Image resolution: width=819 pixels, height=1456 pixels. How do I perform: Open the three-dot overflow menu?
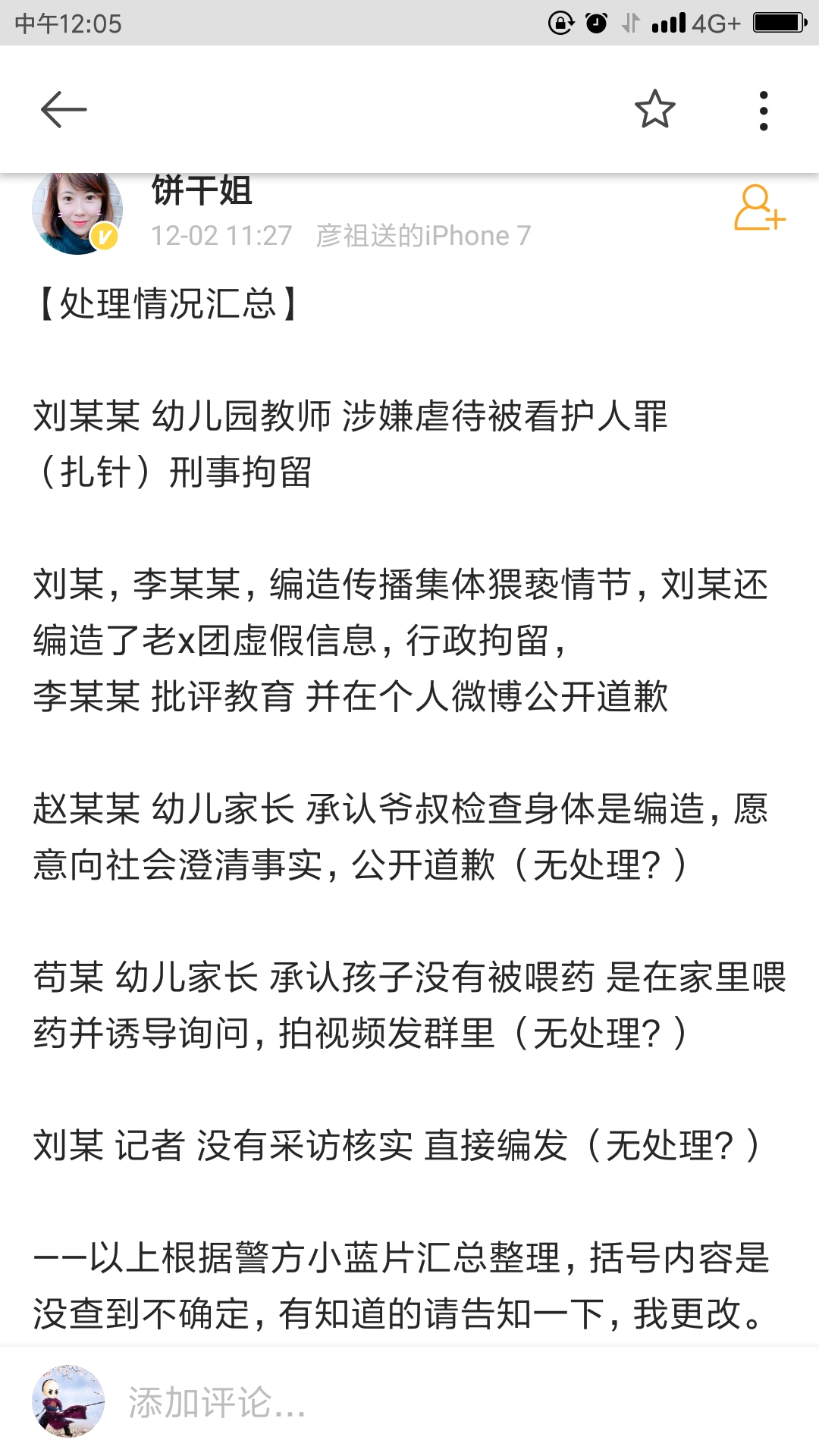pyautogui.click(x=764, y=111)
